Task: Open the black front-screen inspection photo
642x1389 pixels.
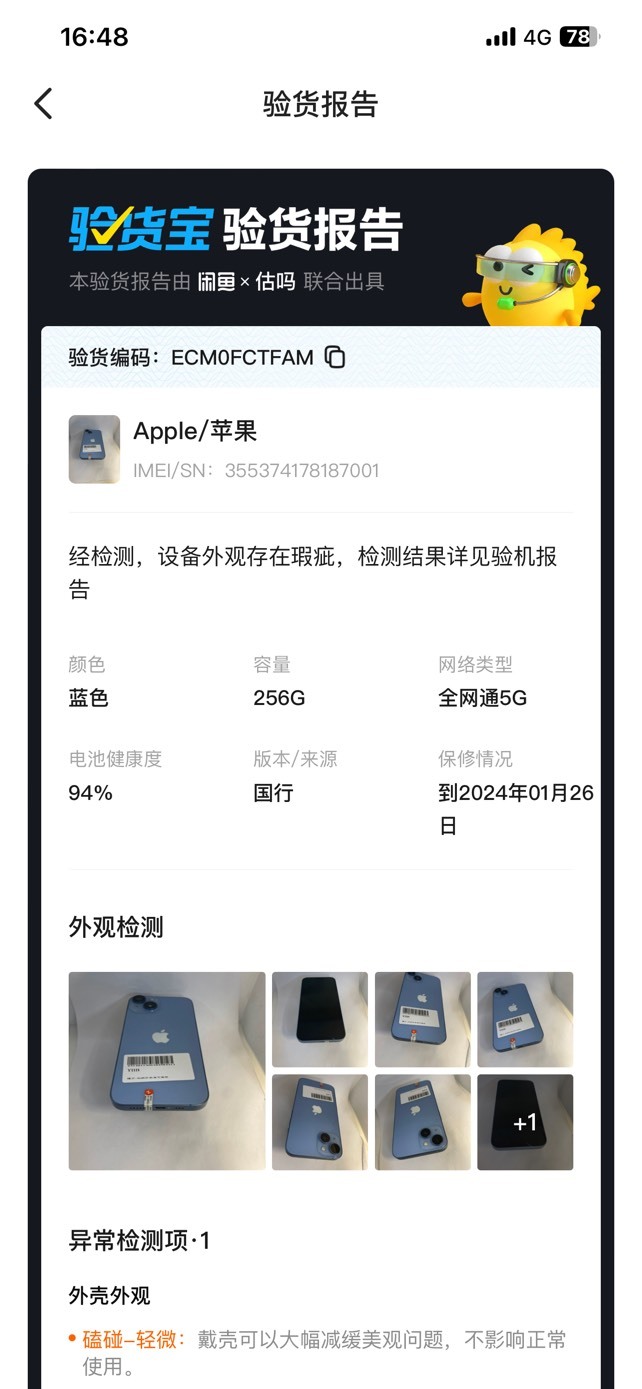Action: (320, 1019)
